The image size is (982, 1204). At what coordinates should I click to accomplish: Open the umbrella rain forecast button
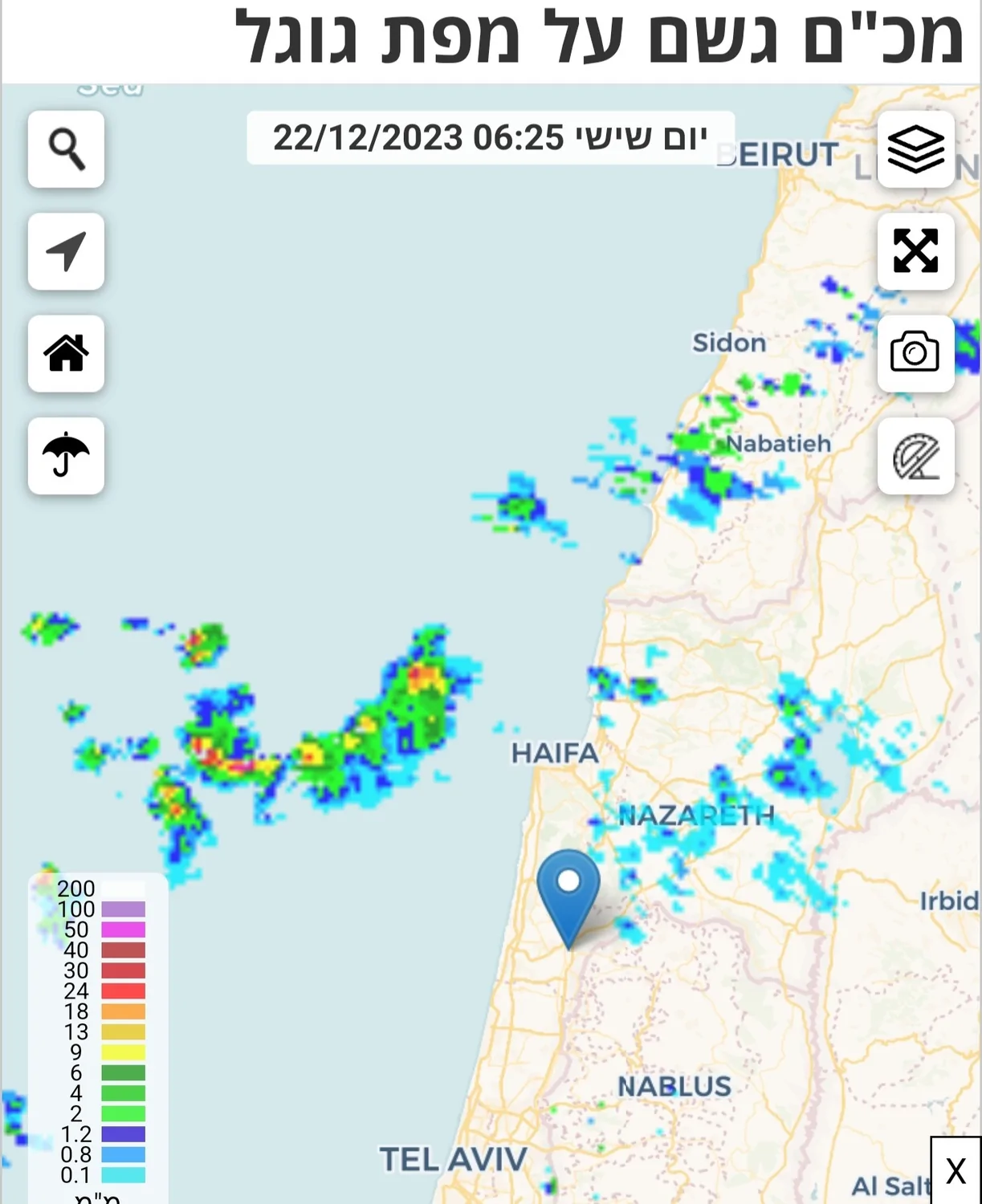[x=66, y=455]
